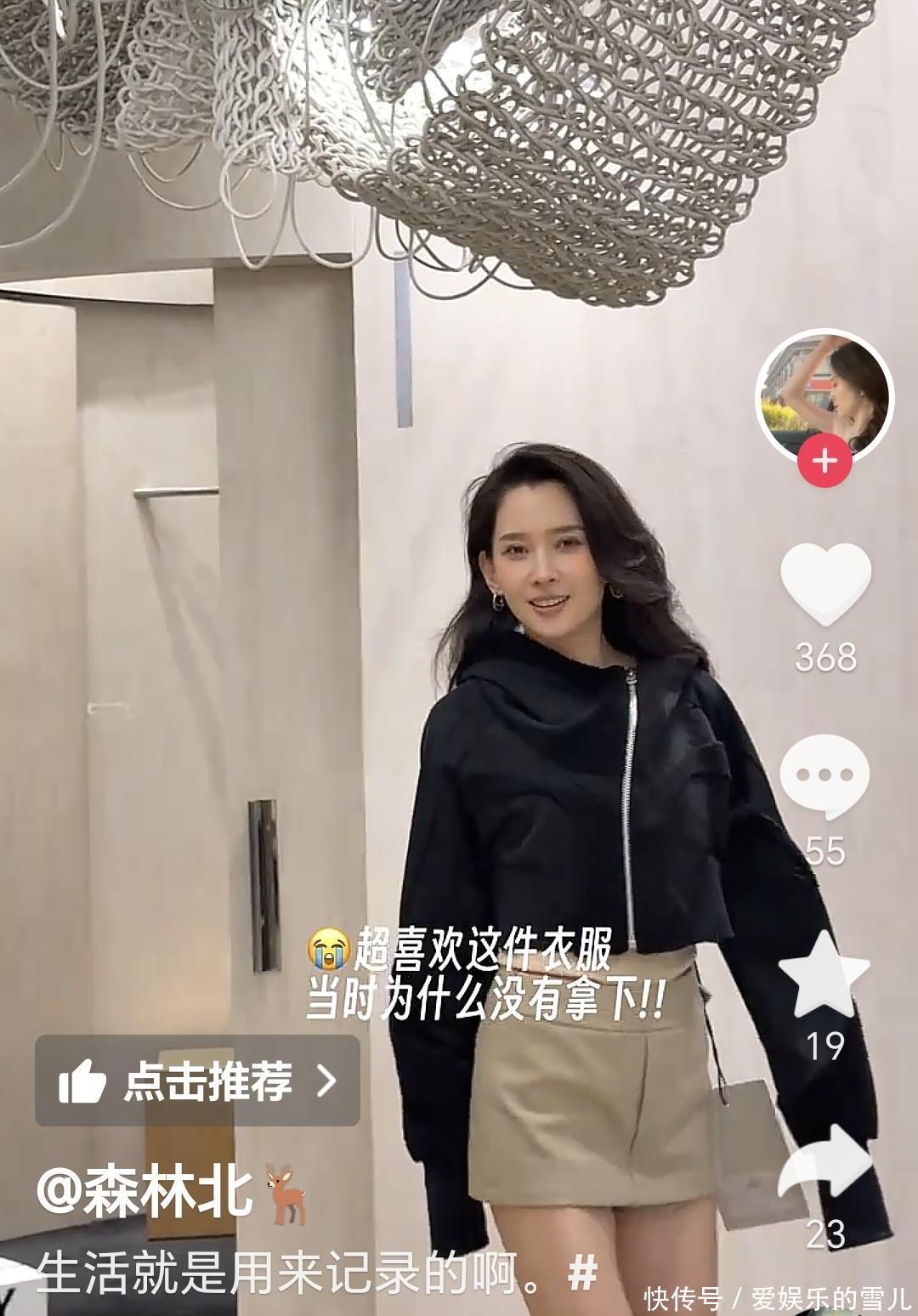Follow the creator with the red plus
This screenshot has height=1316, width=918.
click(824, 461)
